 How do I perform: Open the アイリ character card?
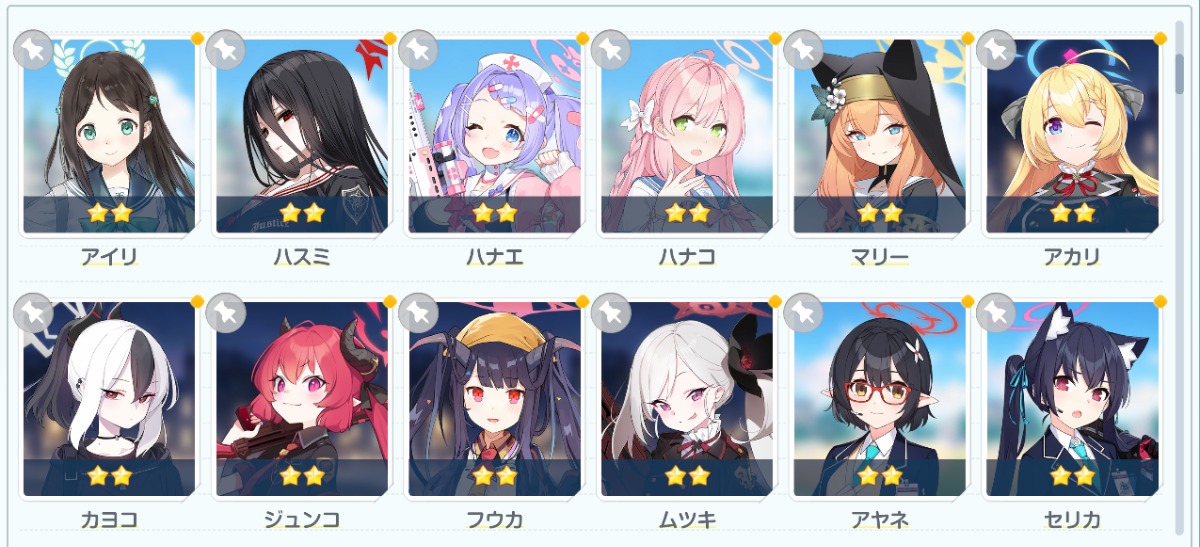pos(109,140)
